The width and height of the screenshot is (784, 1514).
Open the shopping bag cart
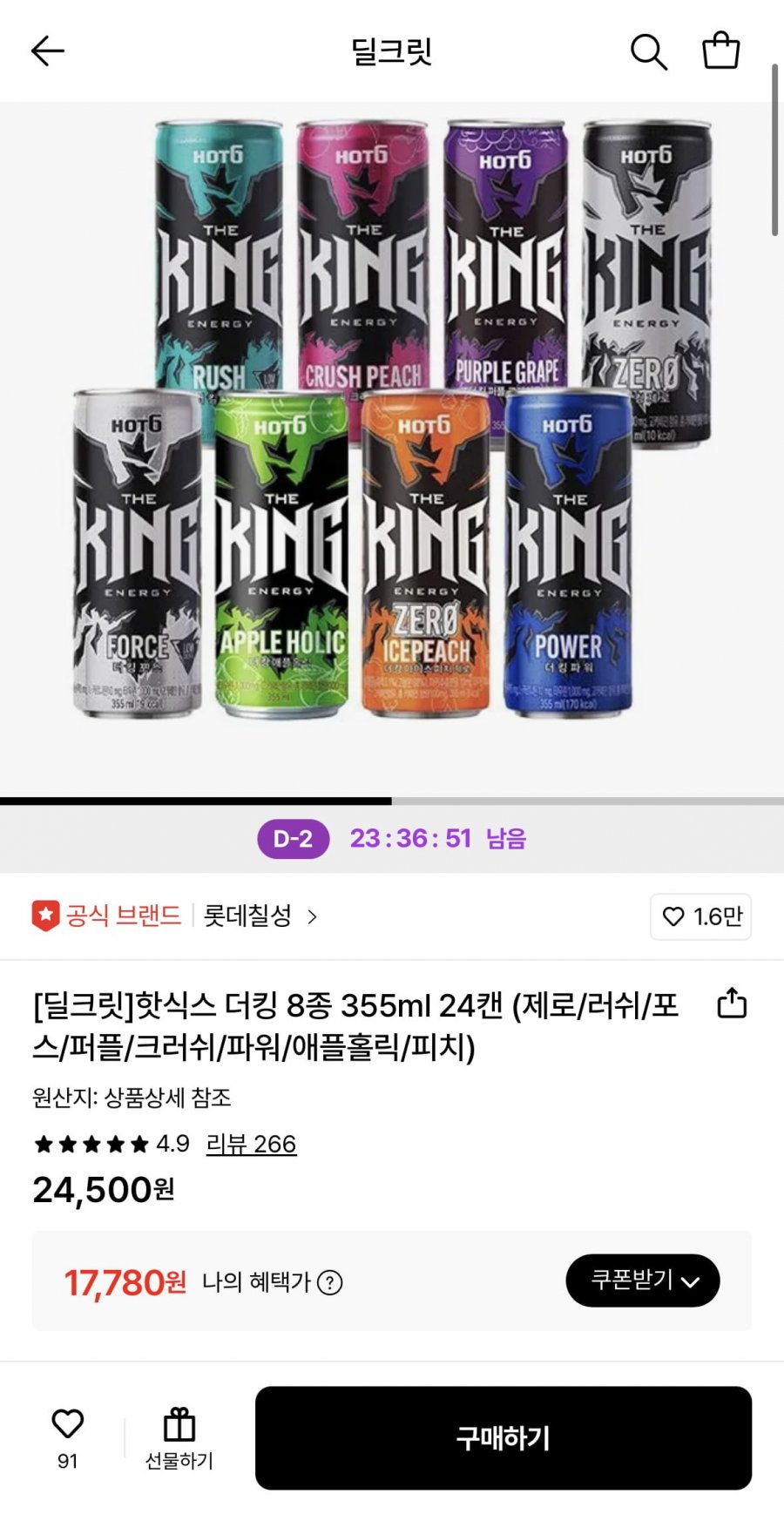[720, 51]
